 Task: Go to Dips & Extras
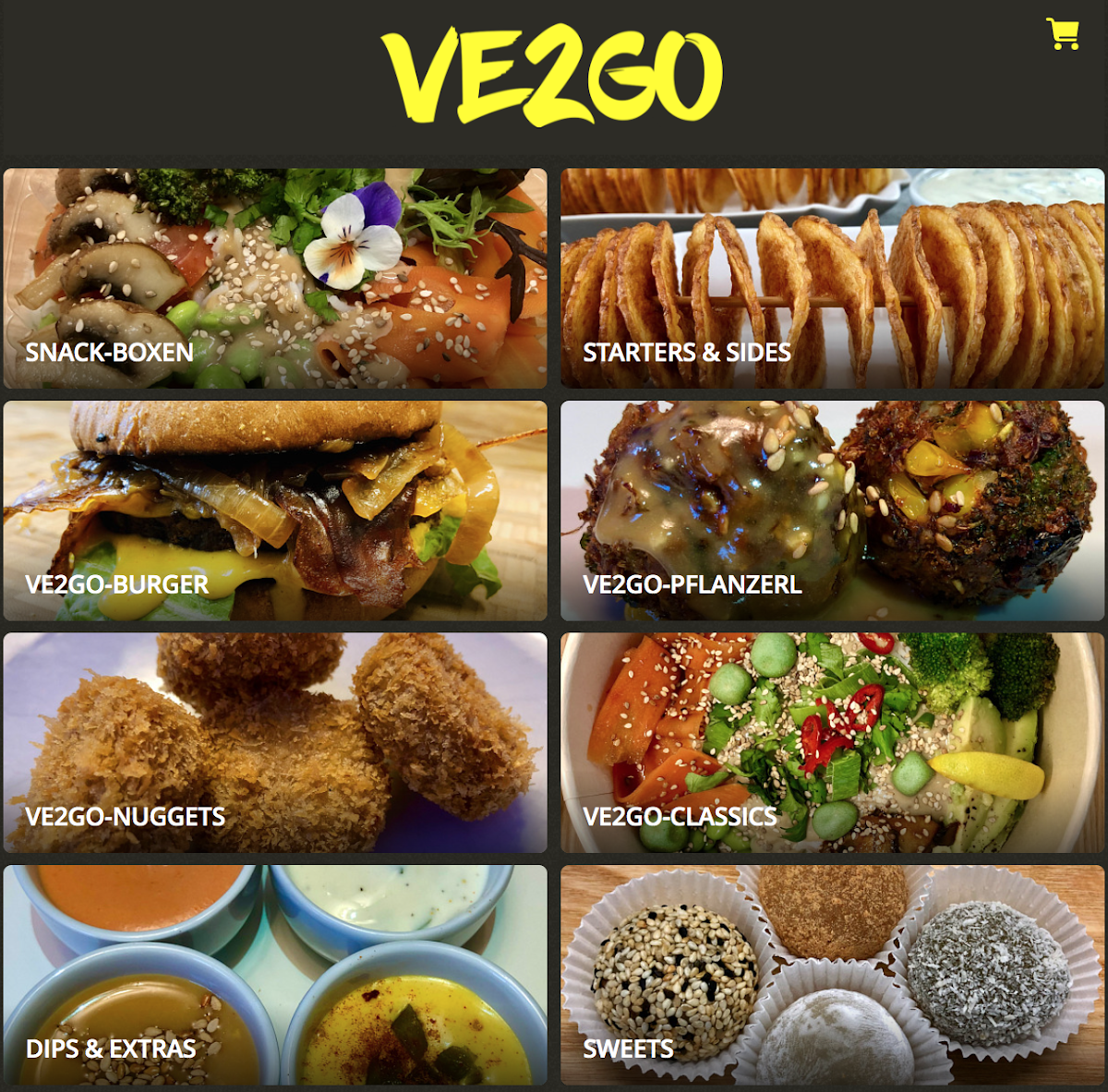[x=275, y=975]
